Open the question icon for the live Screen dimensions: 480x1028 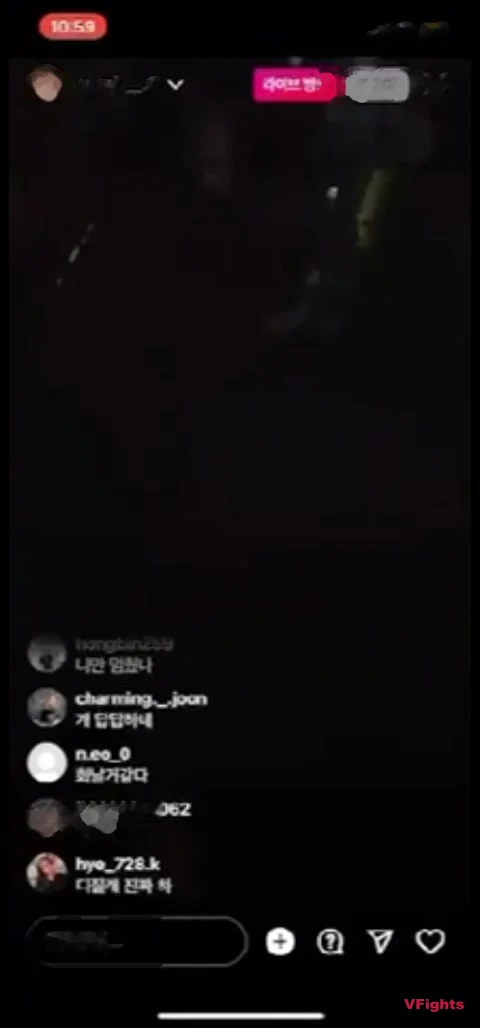(x=330, y=941)
